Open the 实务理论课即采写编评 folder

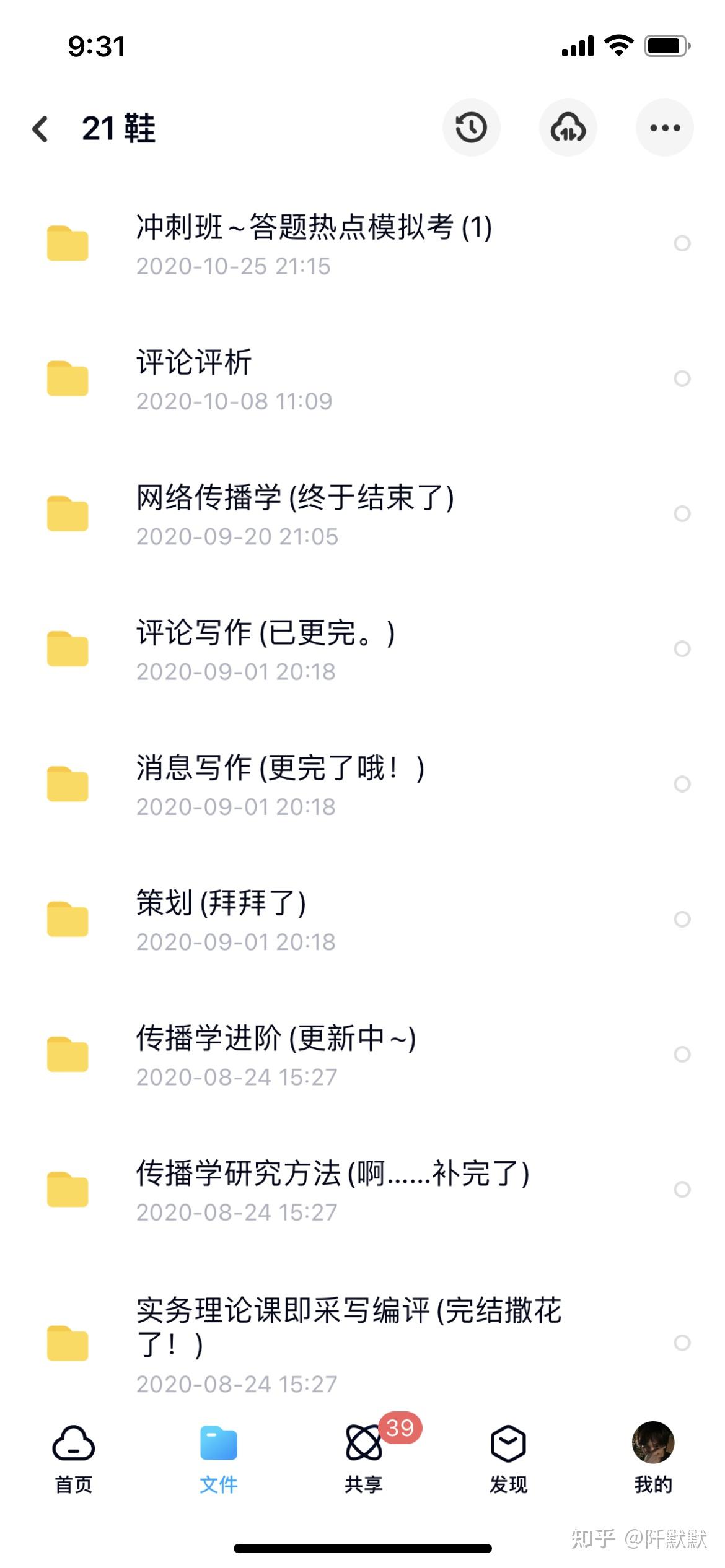(348, 1342)
